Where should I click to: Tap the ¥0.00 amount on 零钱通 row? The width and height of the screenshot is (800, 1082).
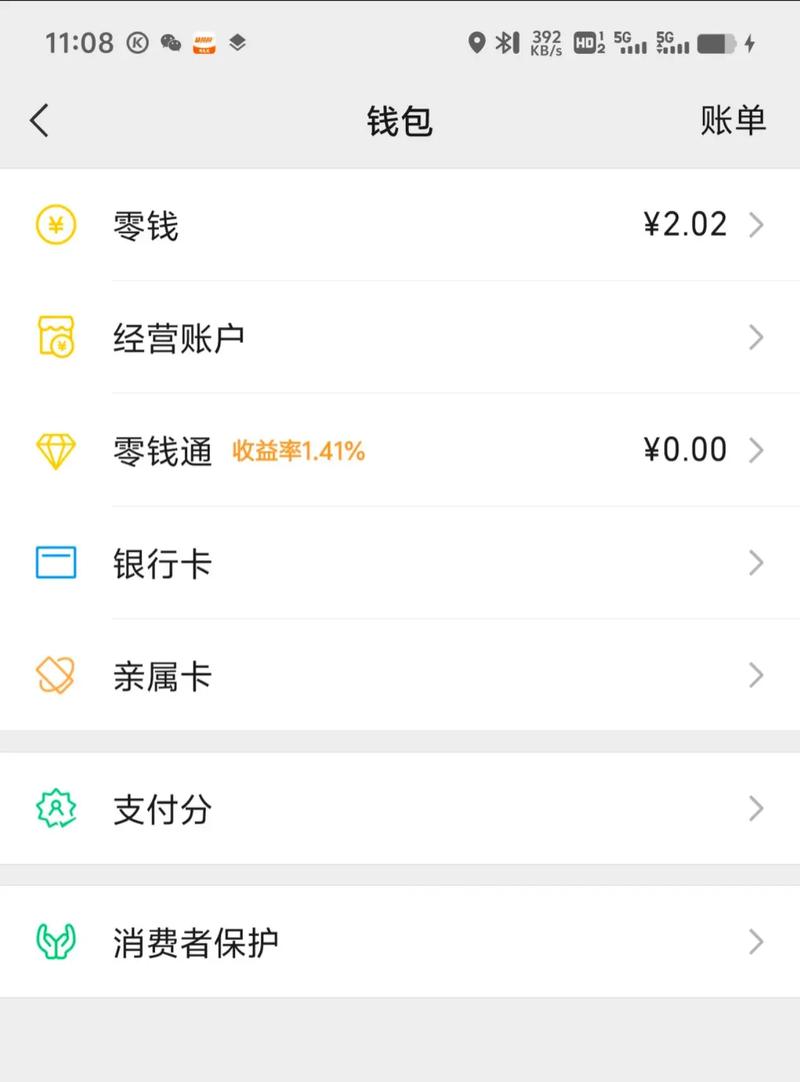point(685,449)
